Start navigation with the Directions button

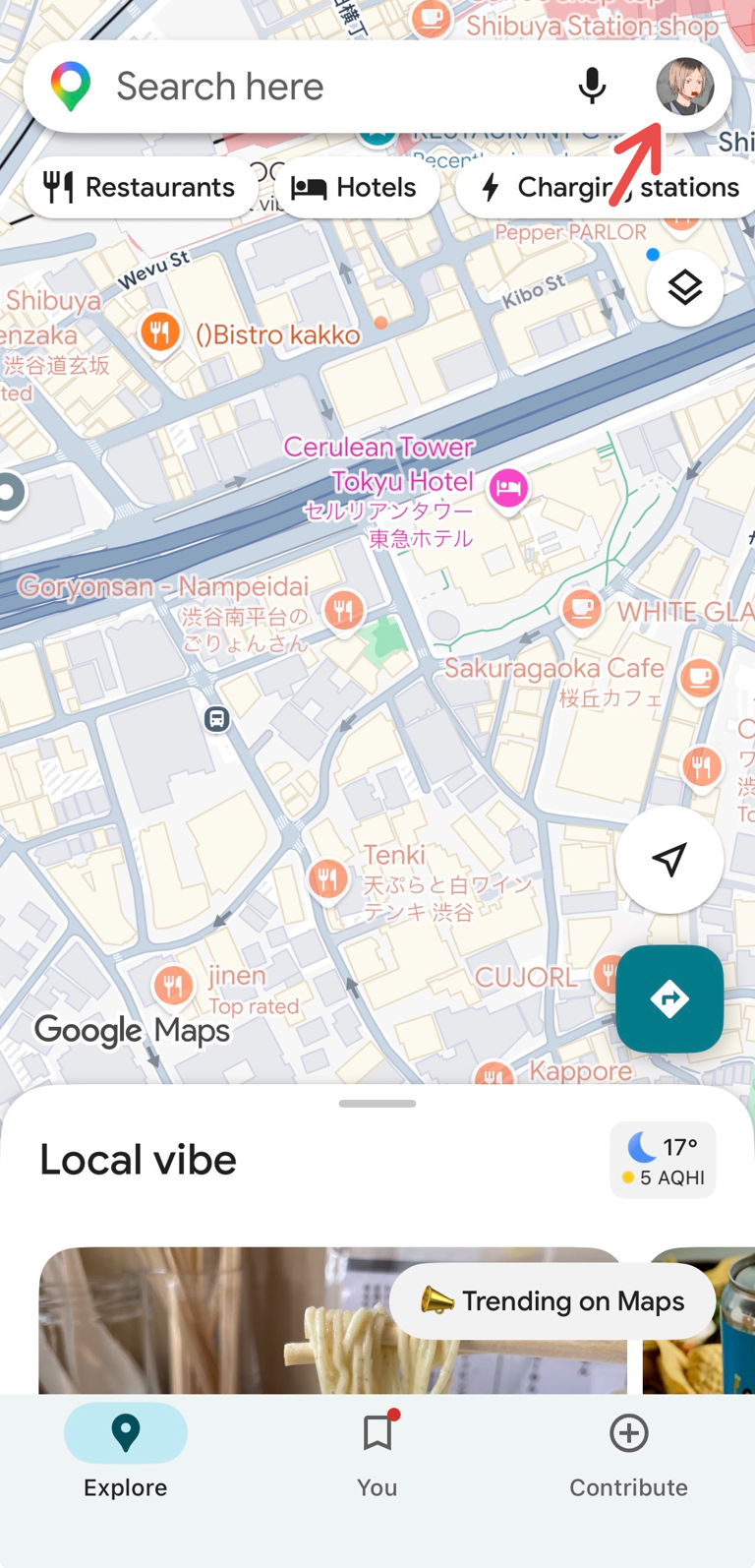click(669, 998)
